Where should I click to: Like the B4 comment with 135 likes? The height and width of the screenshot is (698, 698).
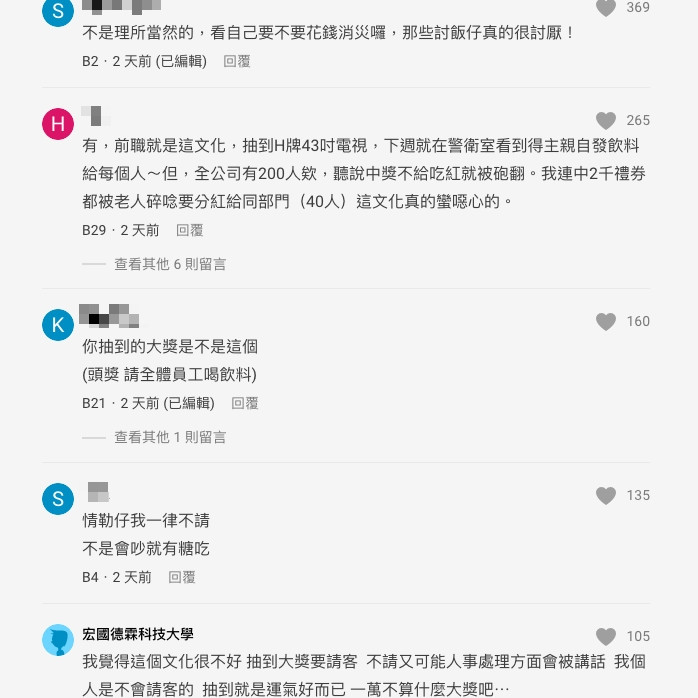click(606, 496)
